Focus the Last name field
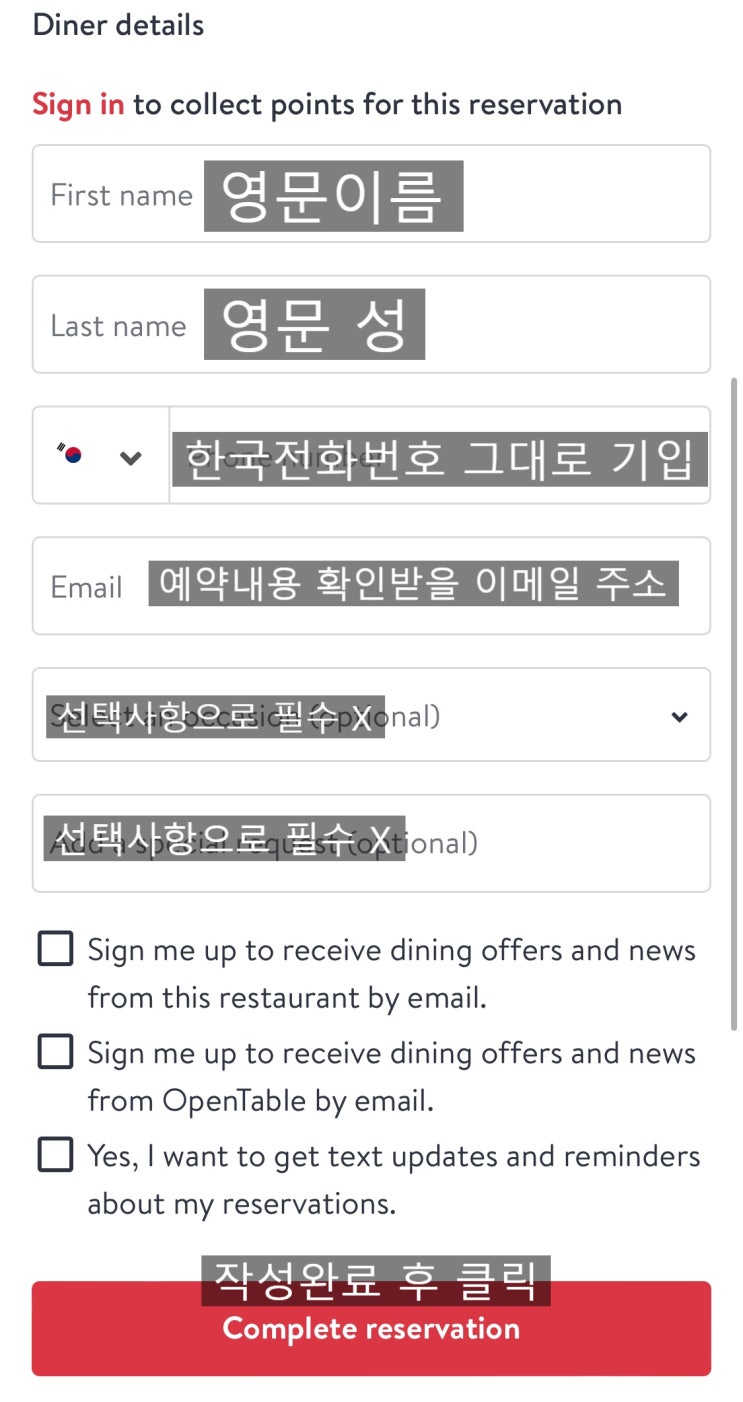Image resolution: width=743 pixels, height=1402 pixels. click(x=371, y=325)
